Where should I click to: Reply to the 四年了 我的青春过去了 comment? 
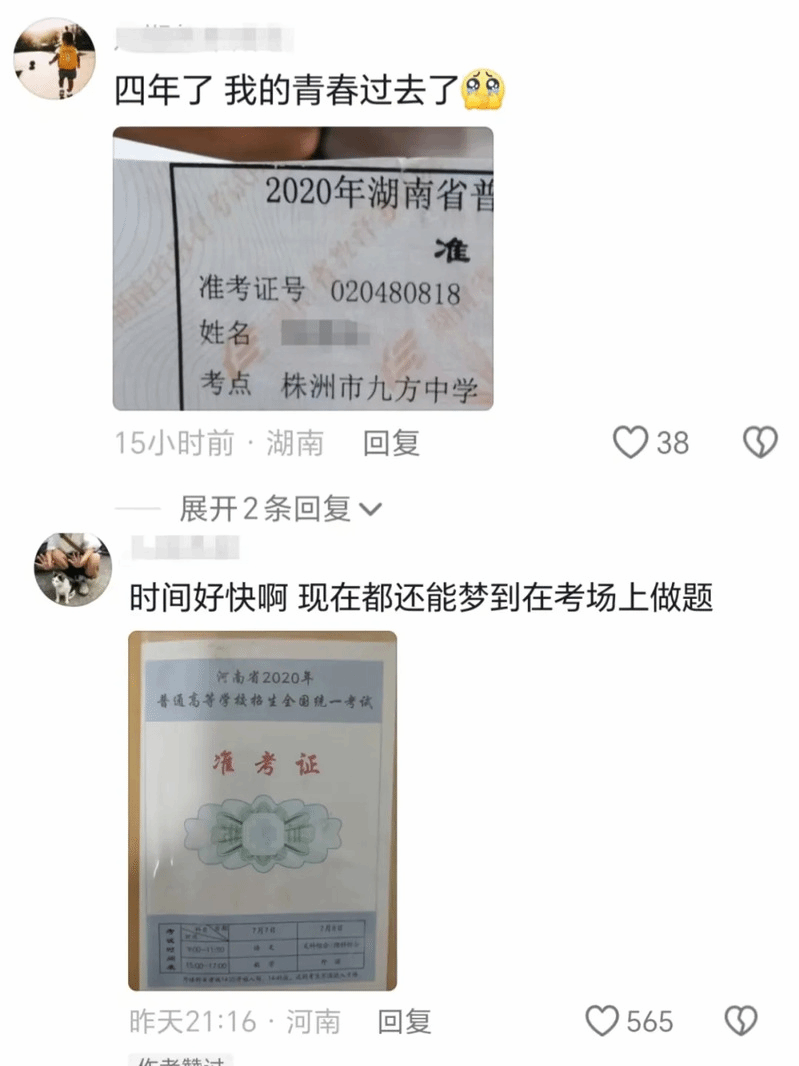point(391,443)
